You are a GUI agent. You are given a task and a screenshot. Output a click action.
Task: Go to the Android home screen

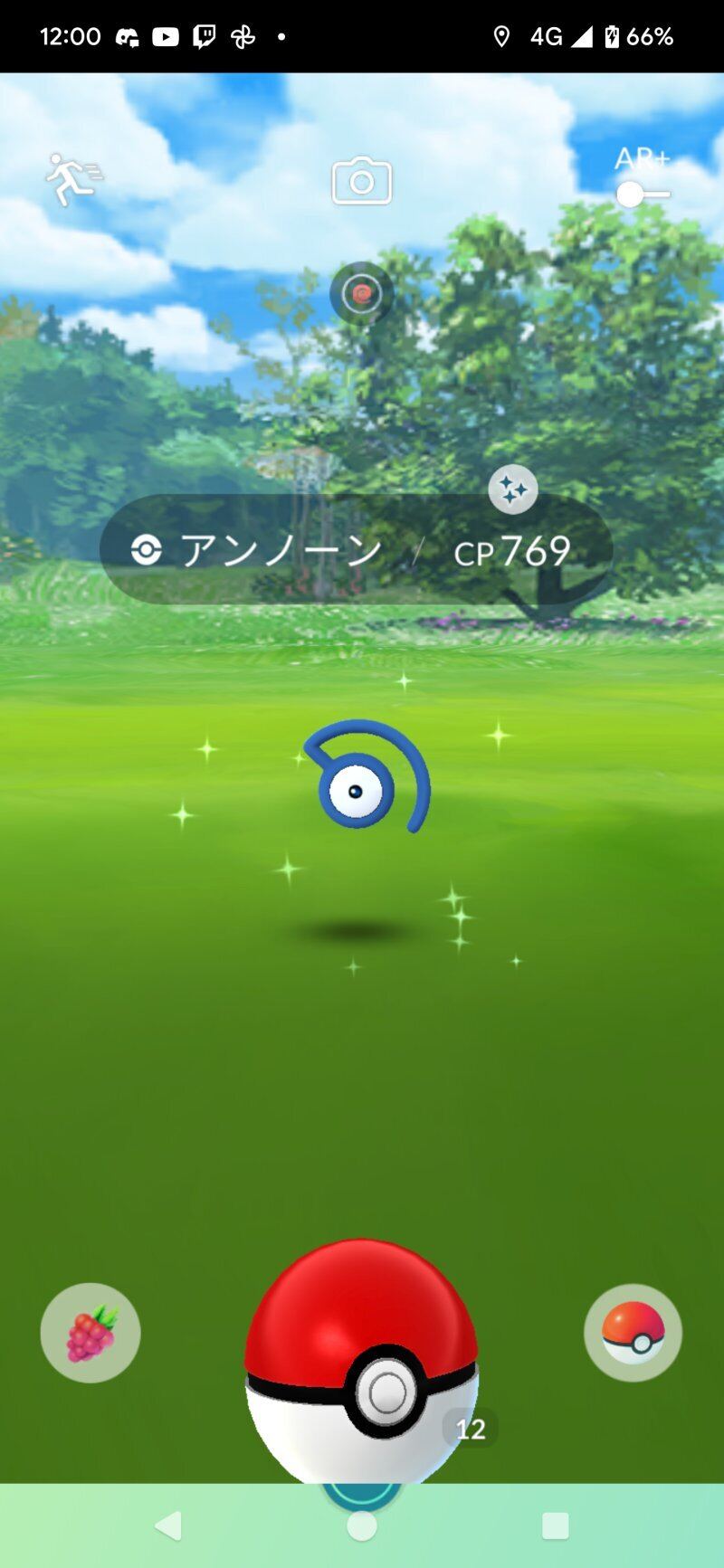362,1526
